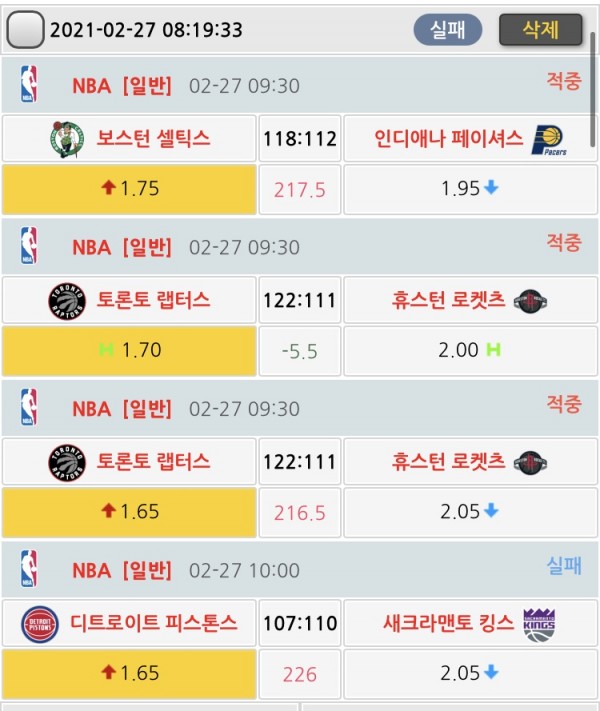Tick the checkbox beside 2021-02-27 08:19:33
Viewport: 600px width, 711px height.
24,30
